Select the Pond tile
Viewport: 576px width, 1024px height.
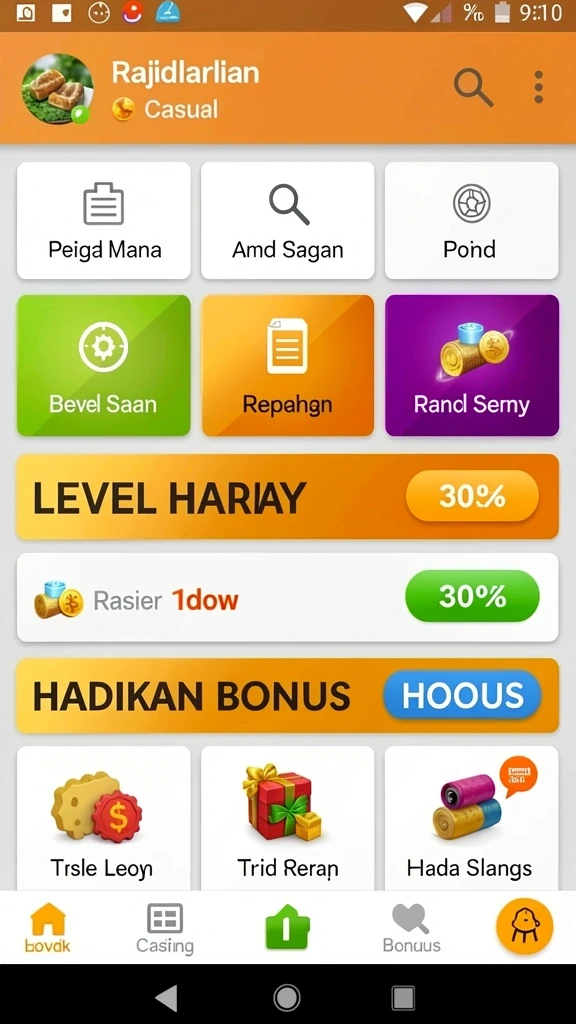click(x=472, y=221)
